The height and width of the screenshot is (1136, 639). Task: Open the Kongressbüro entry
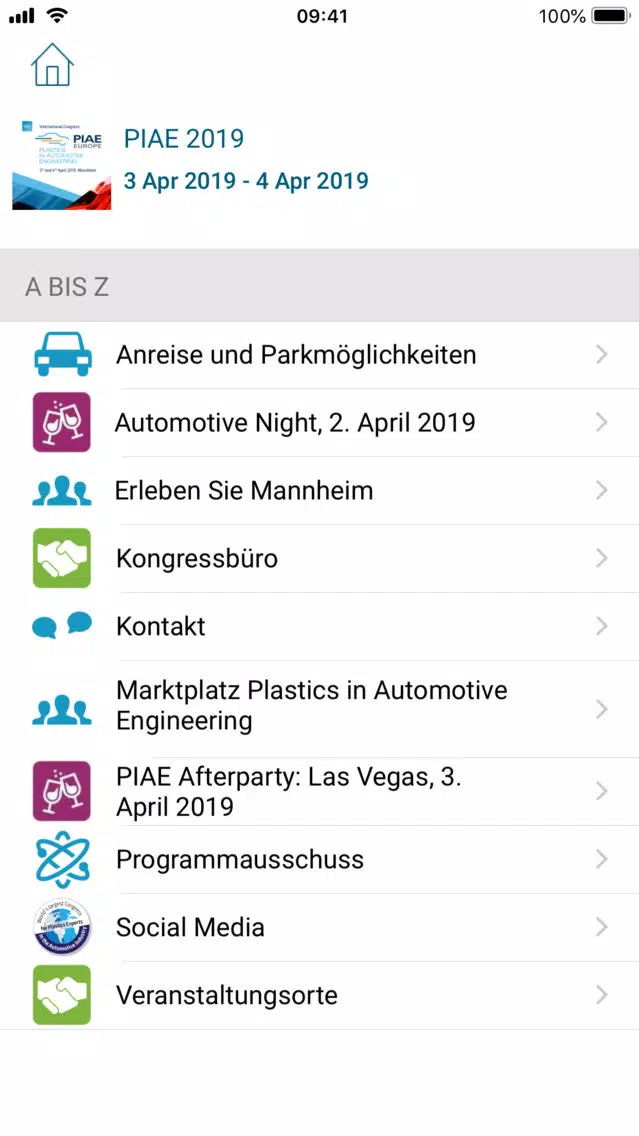point(320,559)
